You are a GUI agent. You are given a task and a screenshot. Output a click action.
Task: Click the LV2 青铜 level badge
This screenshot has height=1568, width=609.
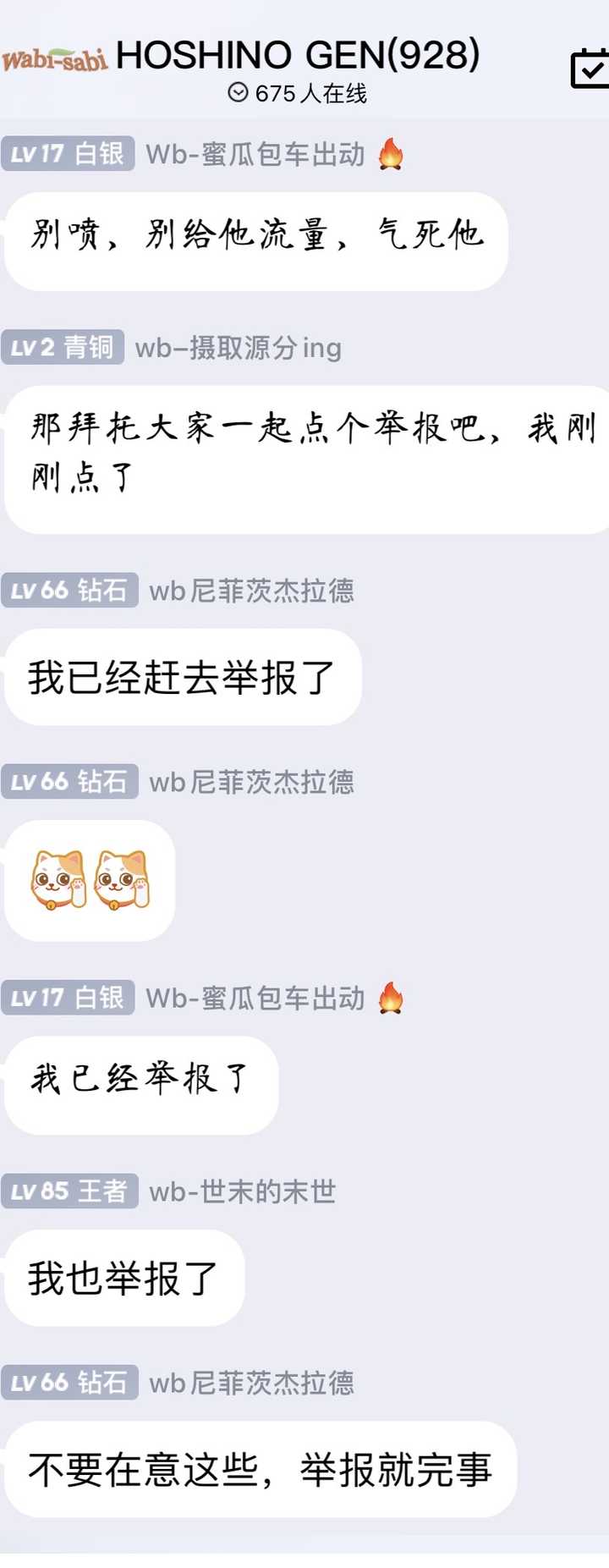coord(63,347)
